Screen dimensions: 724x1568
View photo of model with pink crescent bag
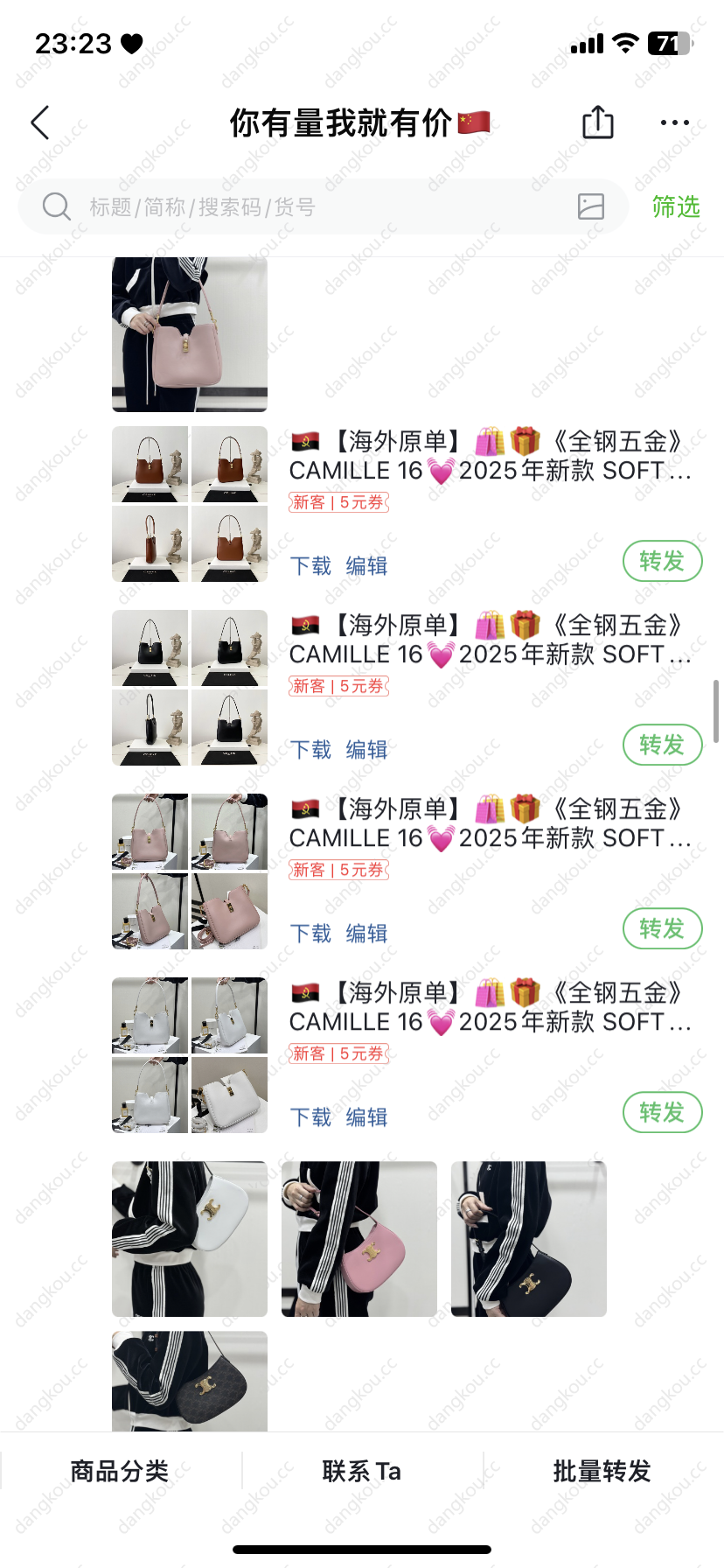pos(359,1238)
